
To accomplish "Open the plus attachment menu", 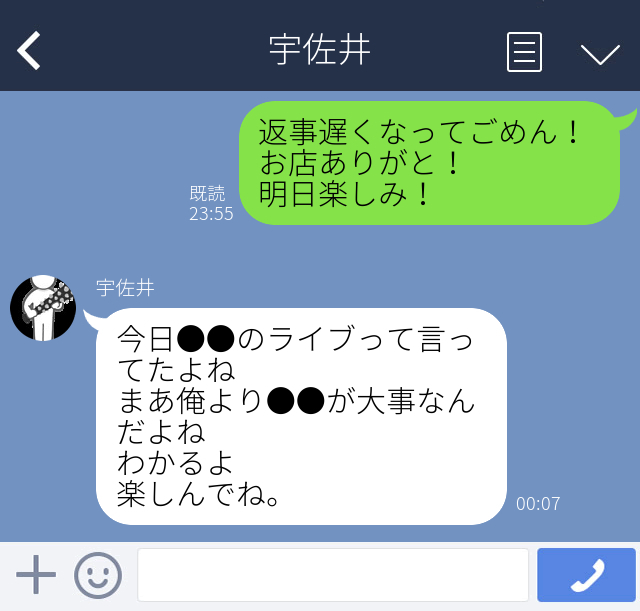I will point(36,575).
